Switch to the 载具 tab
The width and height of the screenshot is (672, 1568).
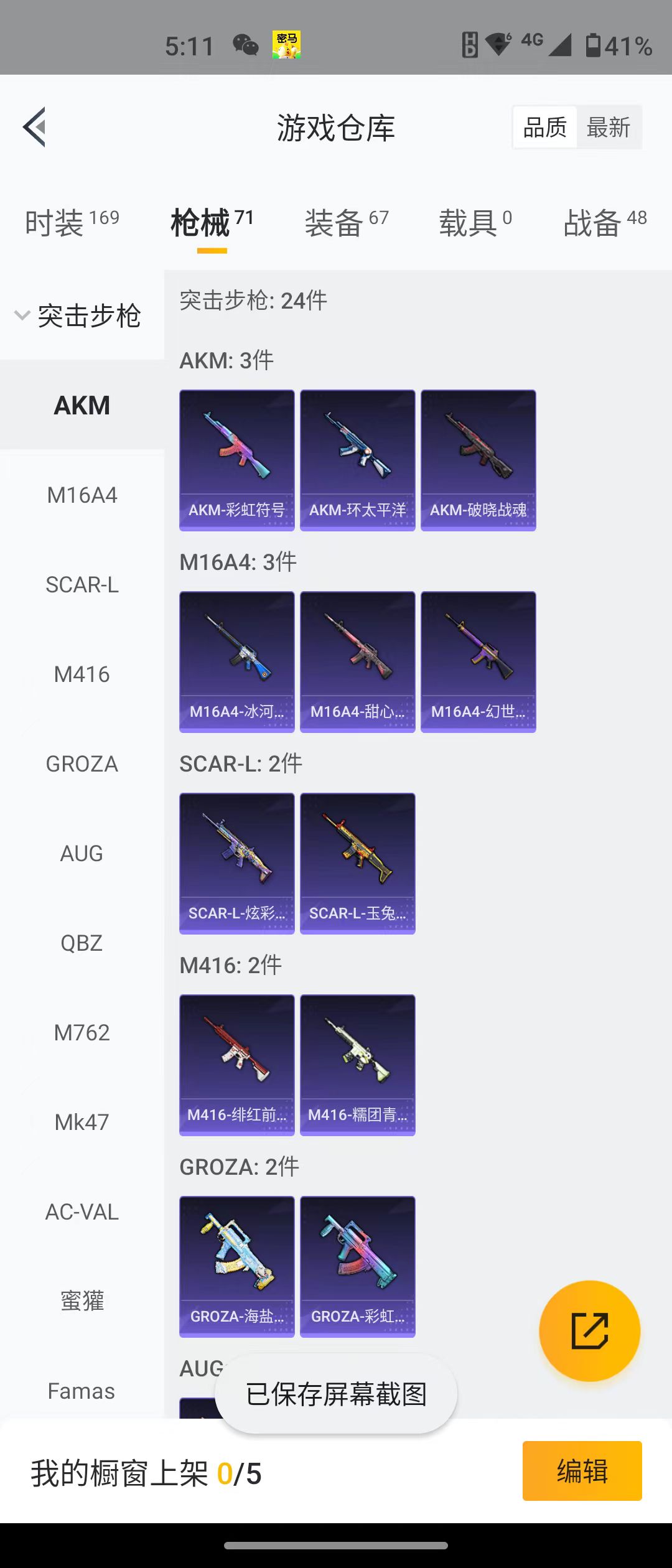tap(475, 223)
